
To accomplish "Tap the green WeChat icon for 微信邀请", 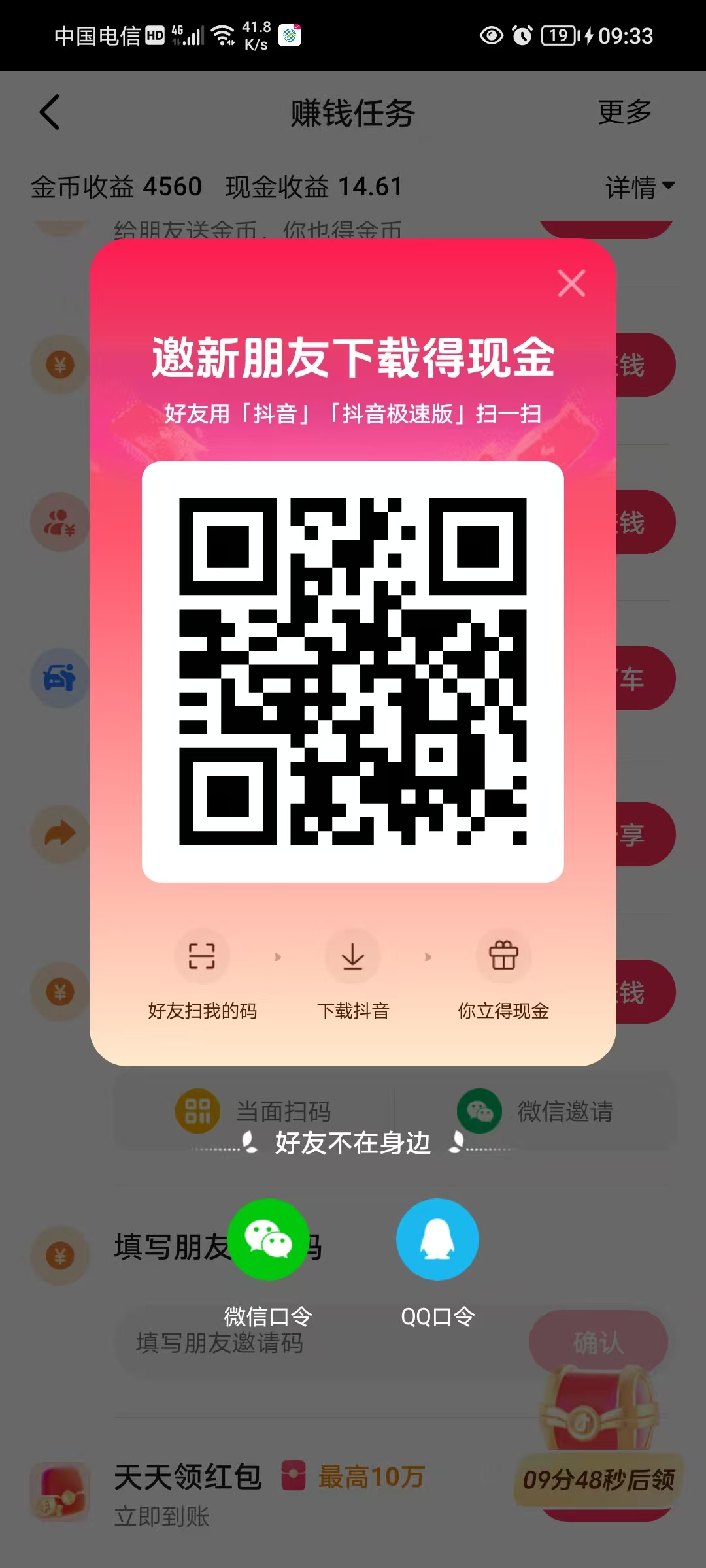I will tap(479, 1111).
